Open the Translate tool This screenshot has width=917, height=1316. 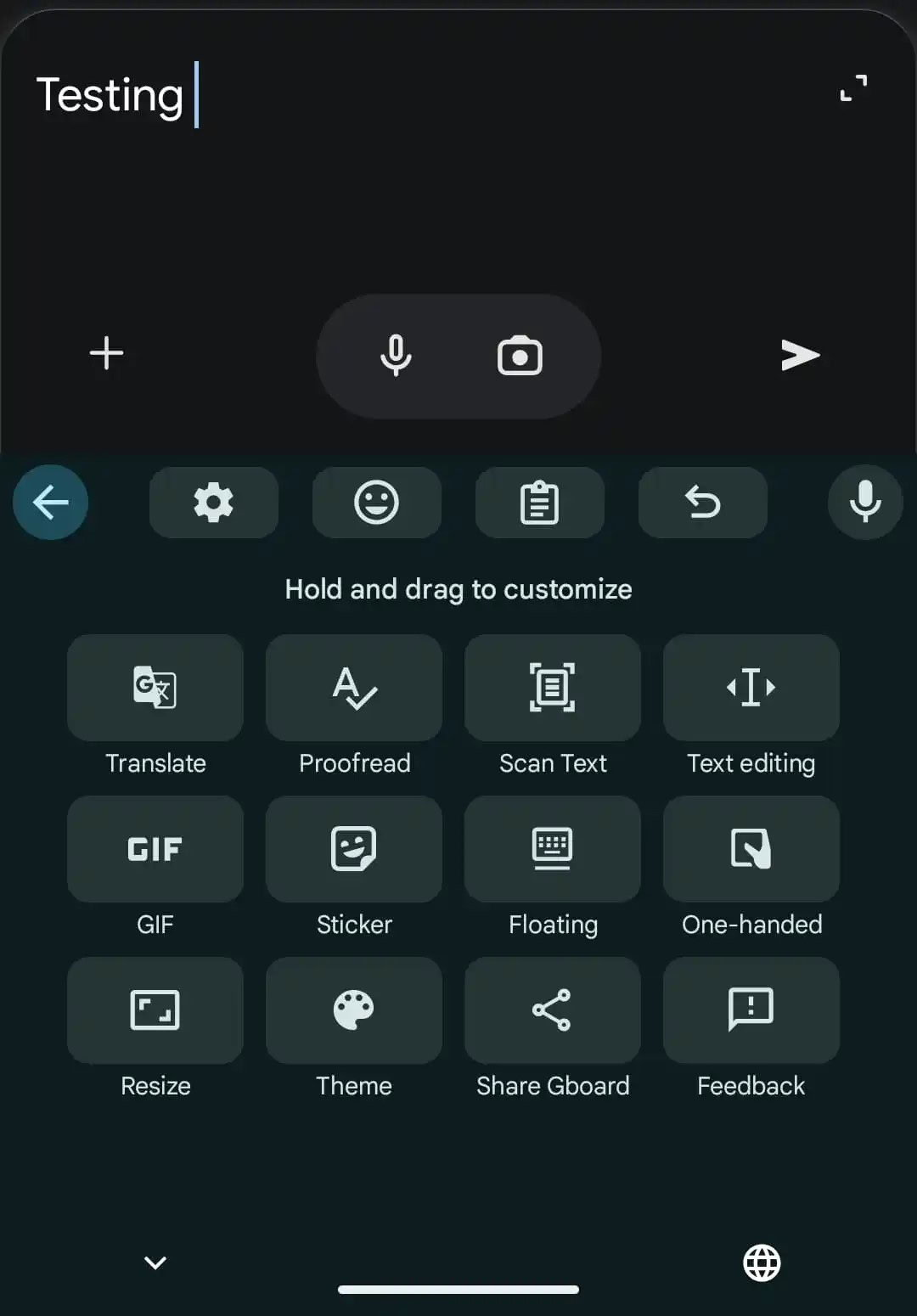click(155, 688)
